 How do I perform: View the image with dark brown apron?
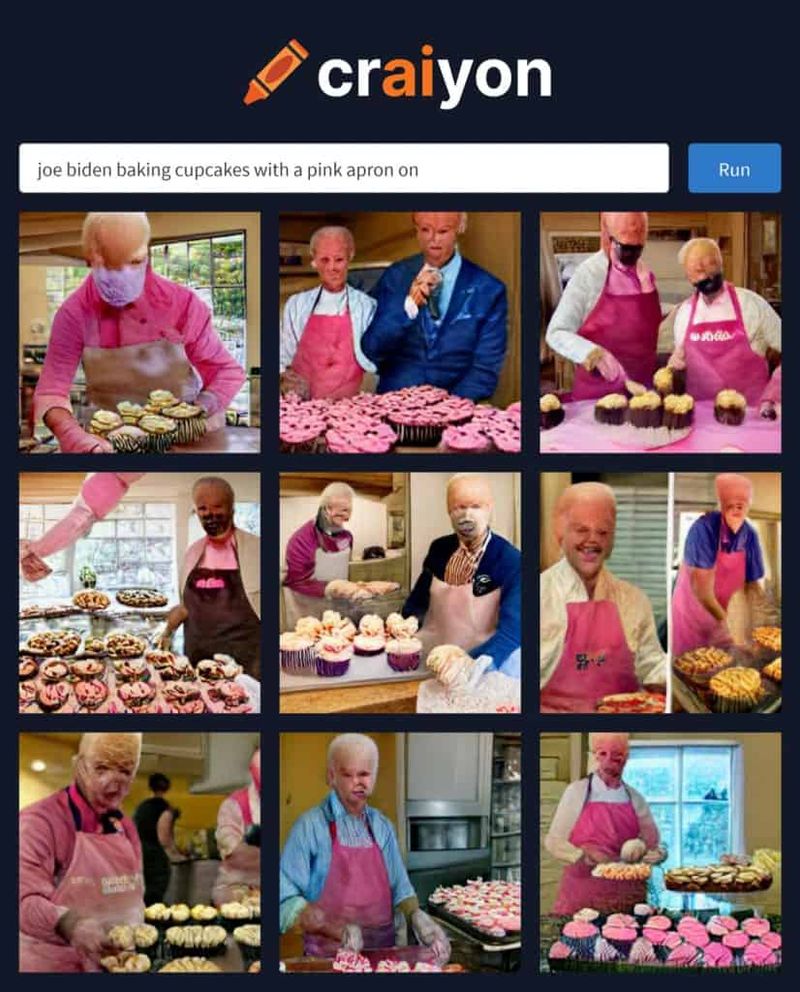139,592
